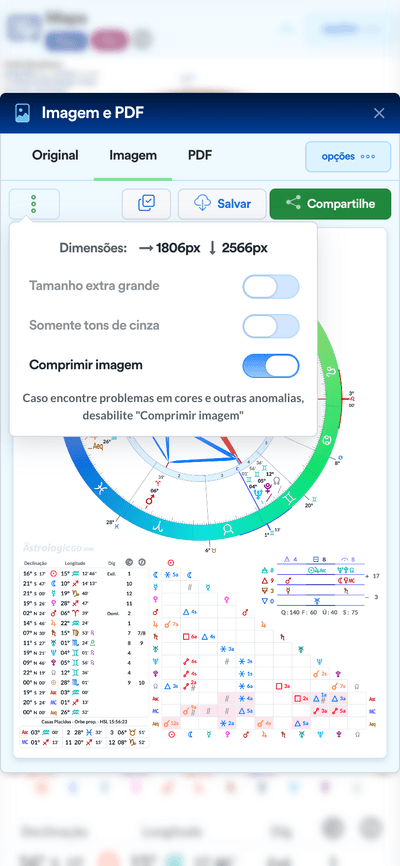Screen dimensions: 400x866
Task: Switch to the Original tab
Action: 55,155
